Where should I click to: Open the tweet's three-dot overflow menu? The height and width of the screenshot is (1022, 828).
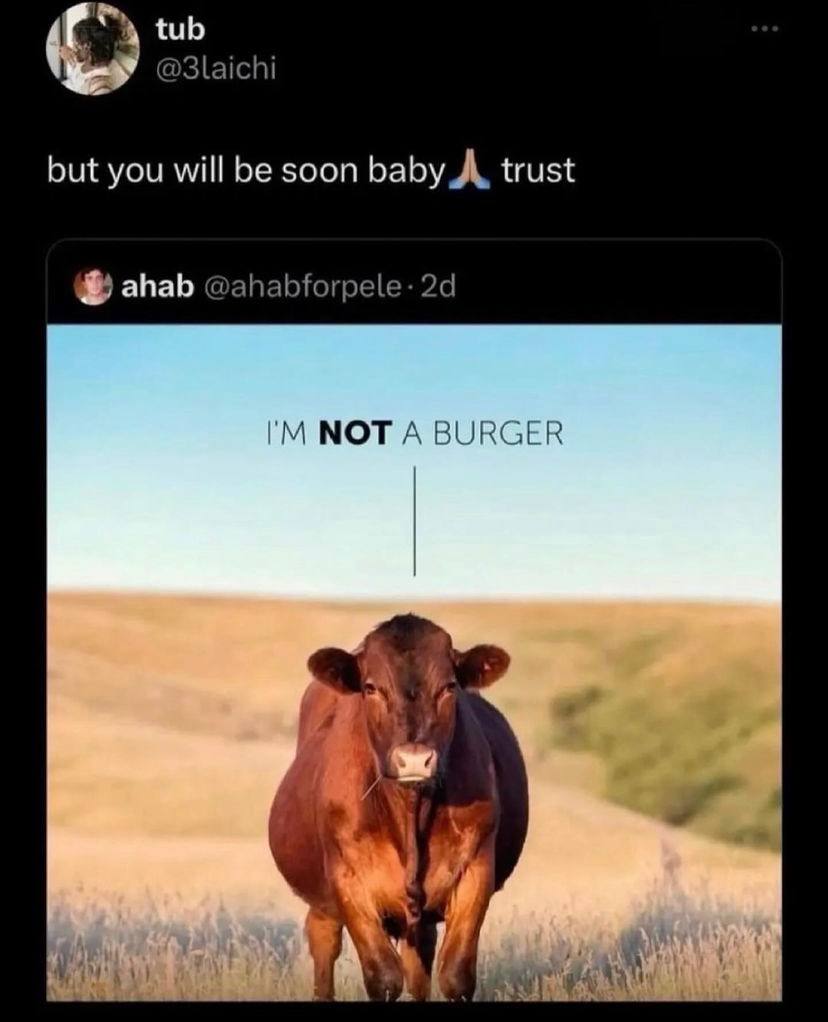tap(763, 28)
